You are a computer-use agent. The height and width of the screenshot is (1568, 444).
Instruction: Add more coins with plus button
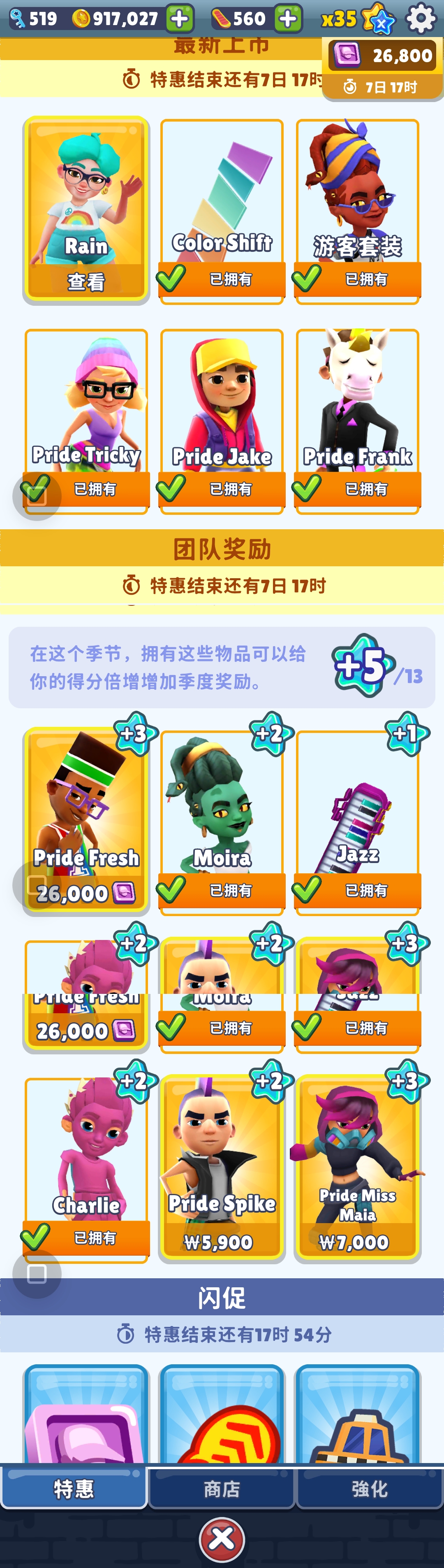coord(179,19)
